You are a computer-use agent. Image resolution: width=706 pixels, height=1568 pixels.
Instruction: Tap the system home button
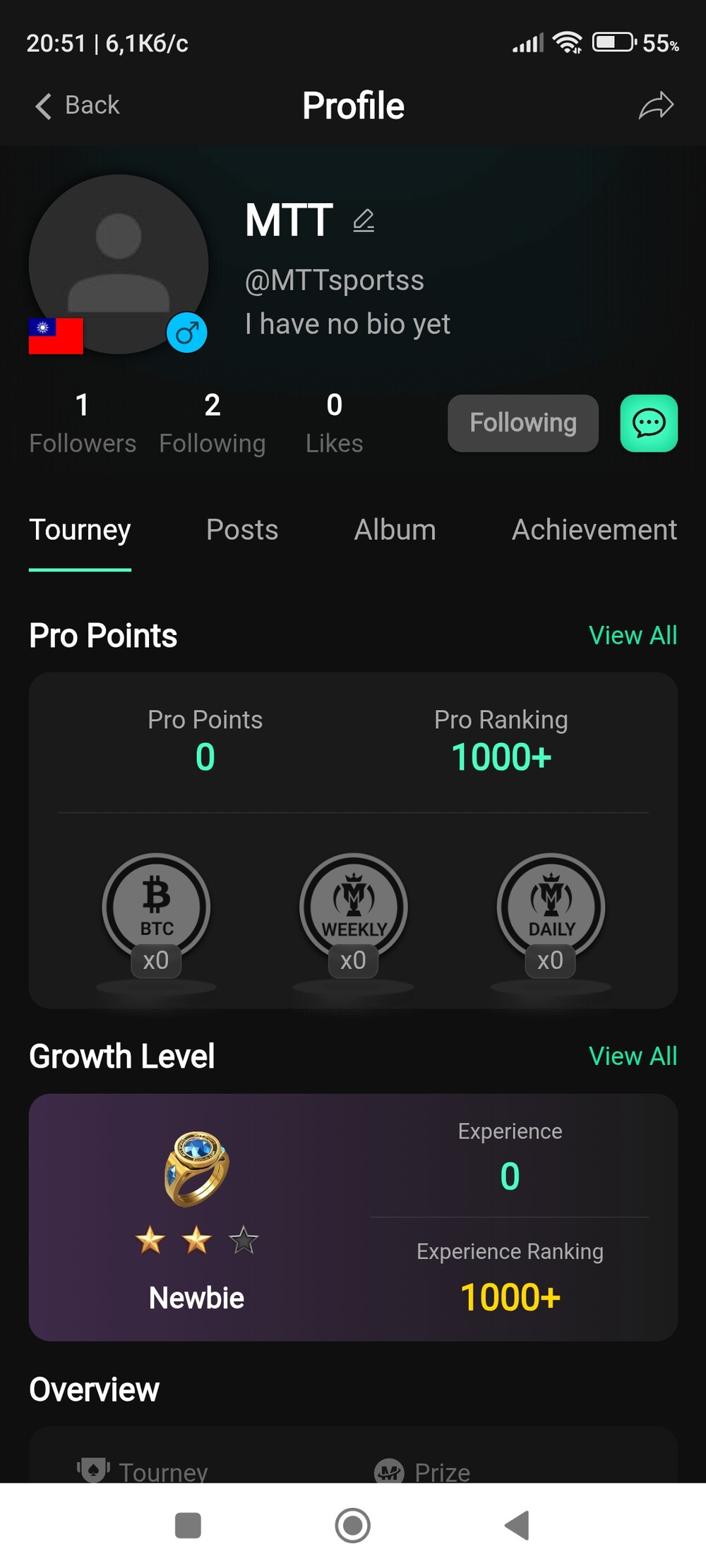(353, 1525)
